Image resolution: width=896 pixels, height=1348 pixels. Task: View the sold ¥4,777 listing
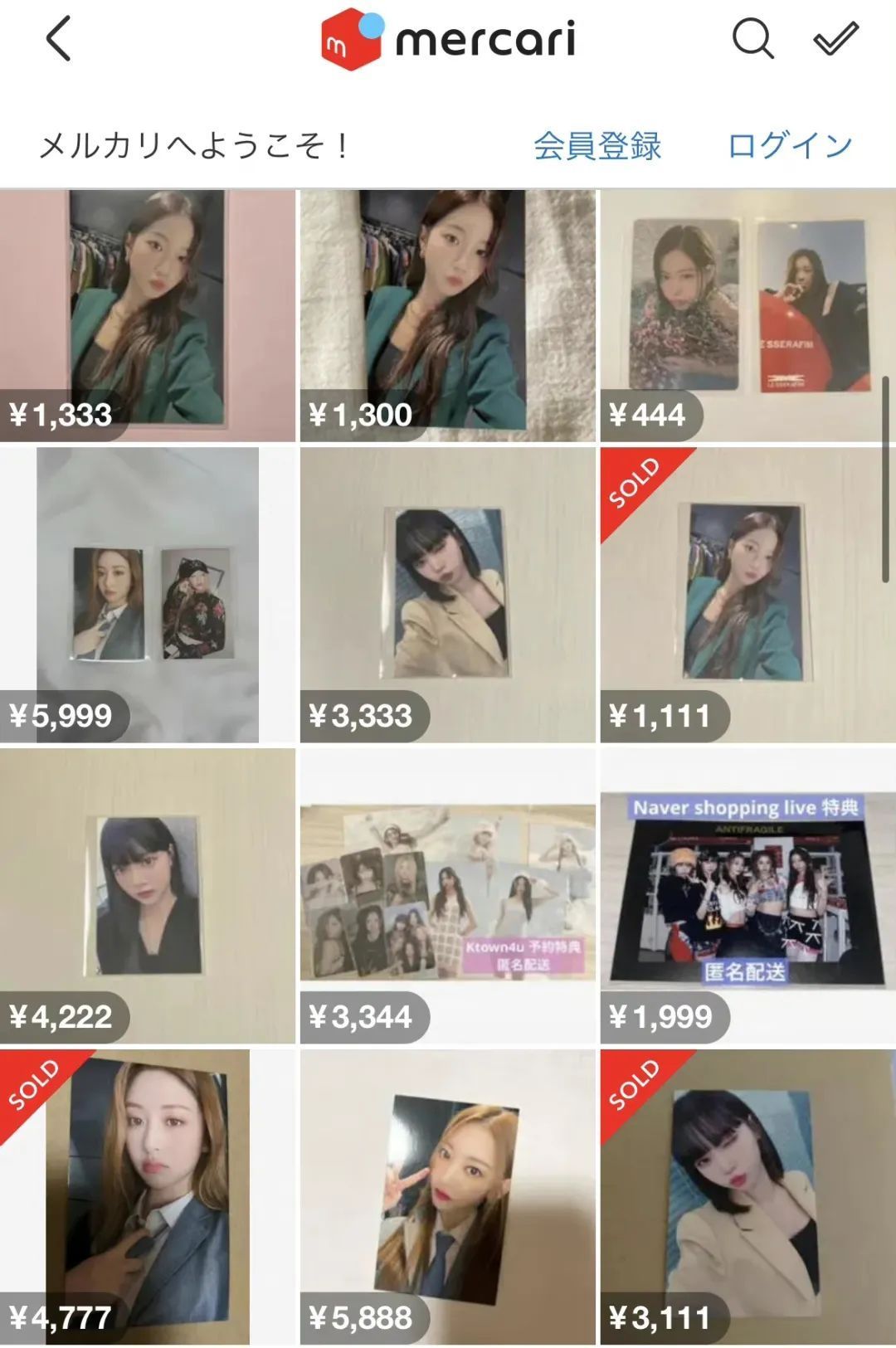[148, 1196]
